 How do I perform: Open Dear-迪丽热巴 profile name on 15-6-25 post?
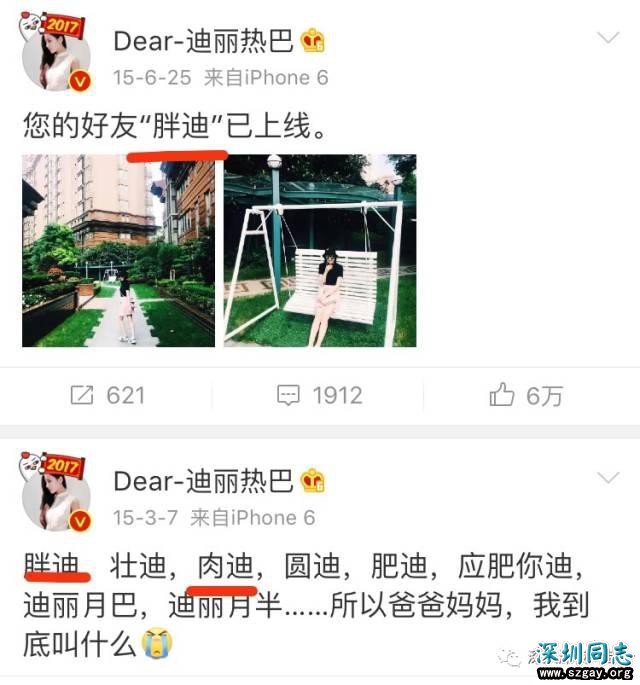pyautogui.click(x=203, y=40)
